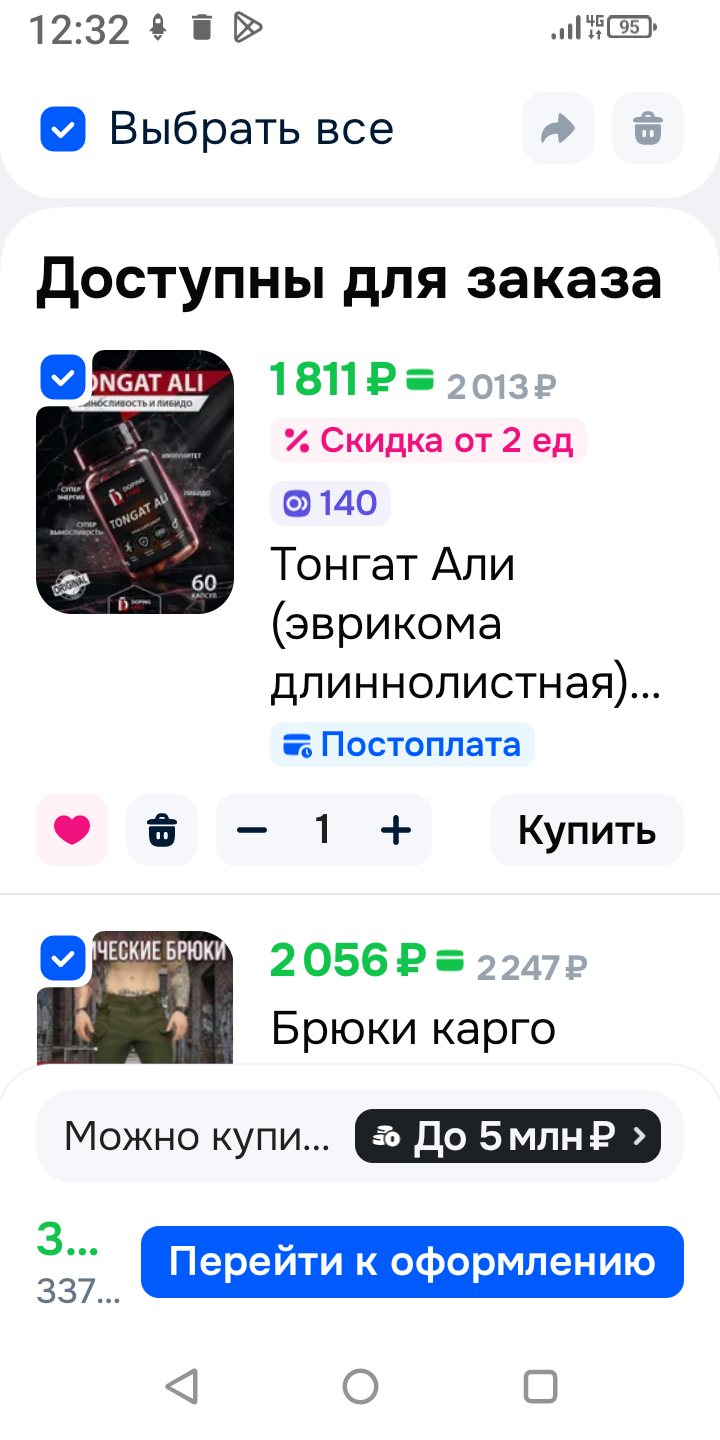This screenshot has width=720, height=1440.
Task: Delete all selected items via top trash icon
Action: point(648,128)
